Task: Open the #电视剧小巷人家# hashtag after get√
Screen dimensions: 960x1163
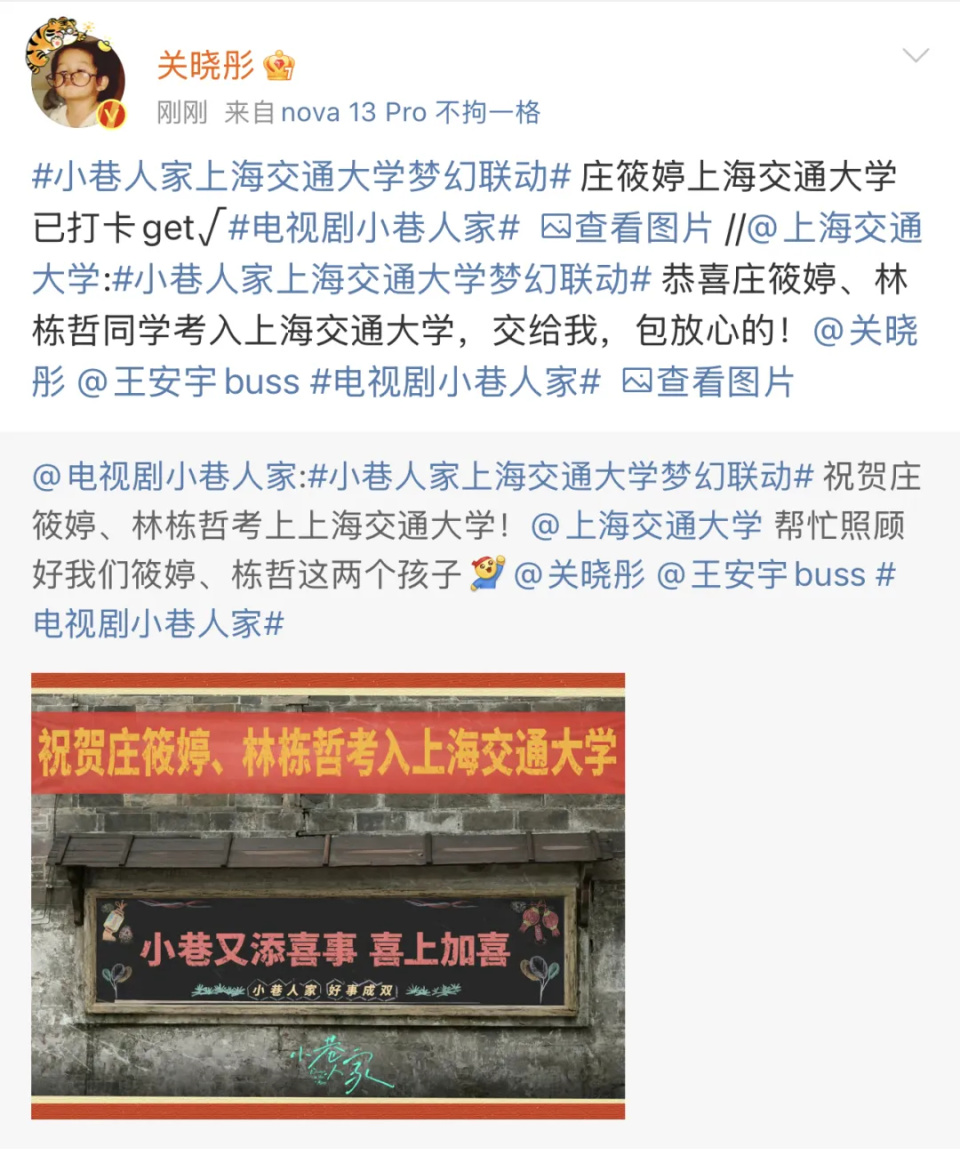Action: click(x=374, y=228)
